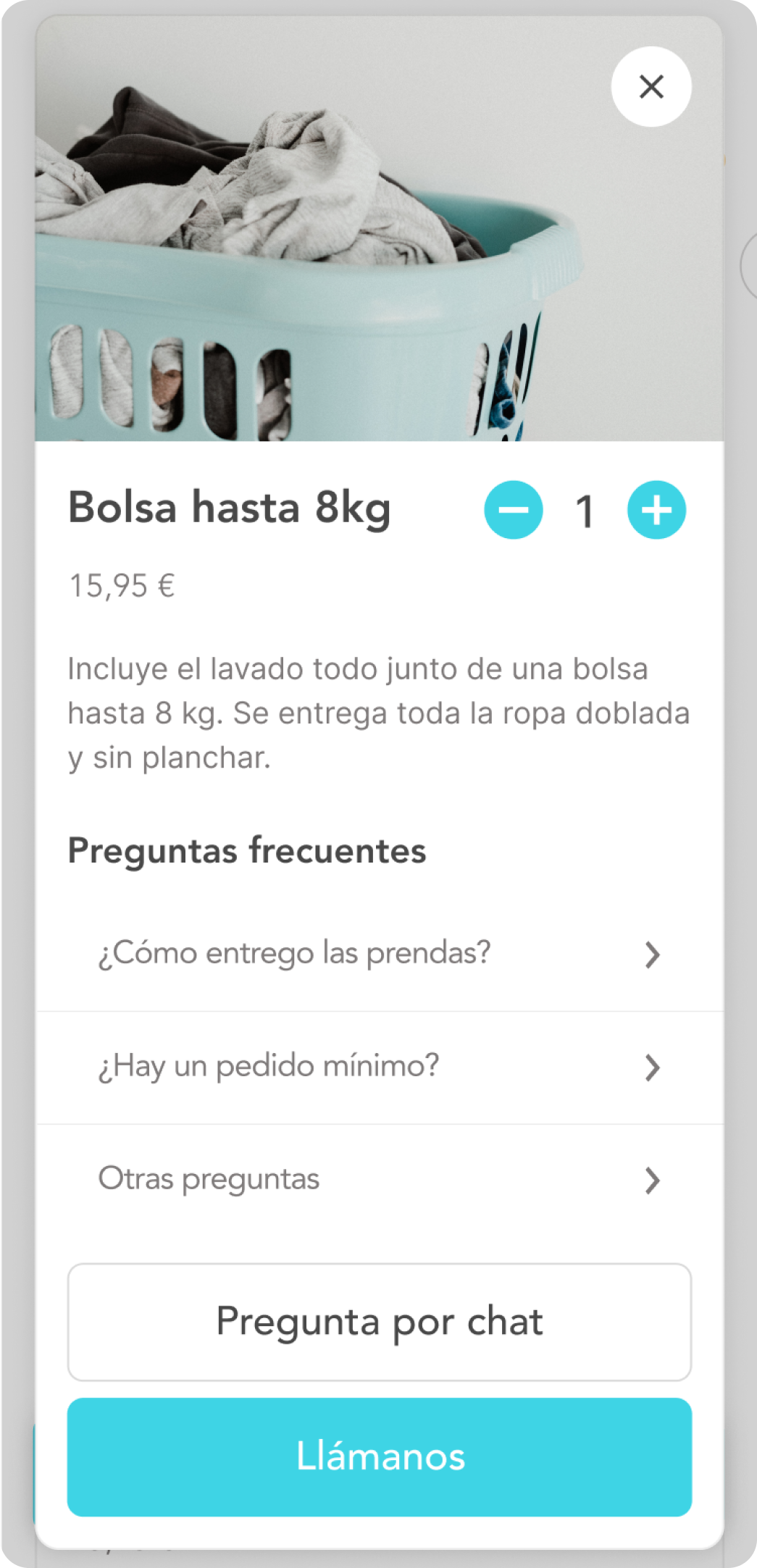Close the Bolsa hasta 8kg detail sheet
This screenshot has height=1568, width=757.
[651, 87]
